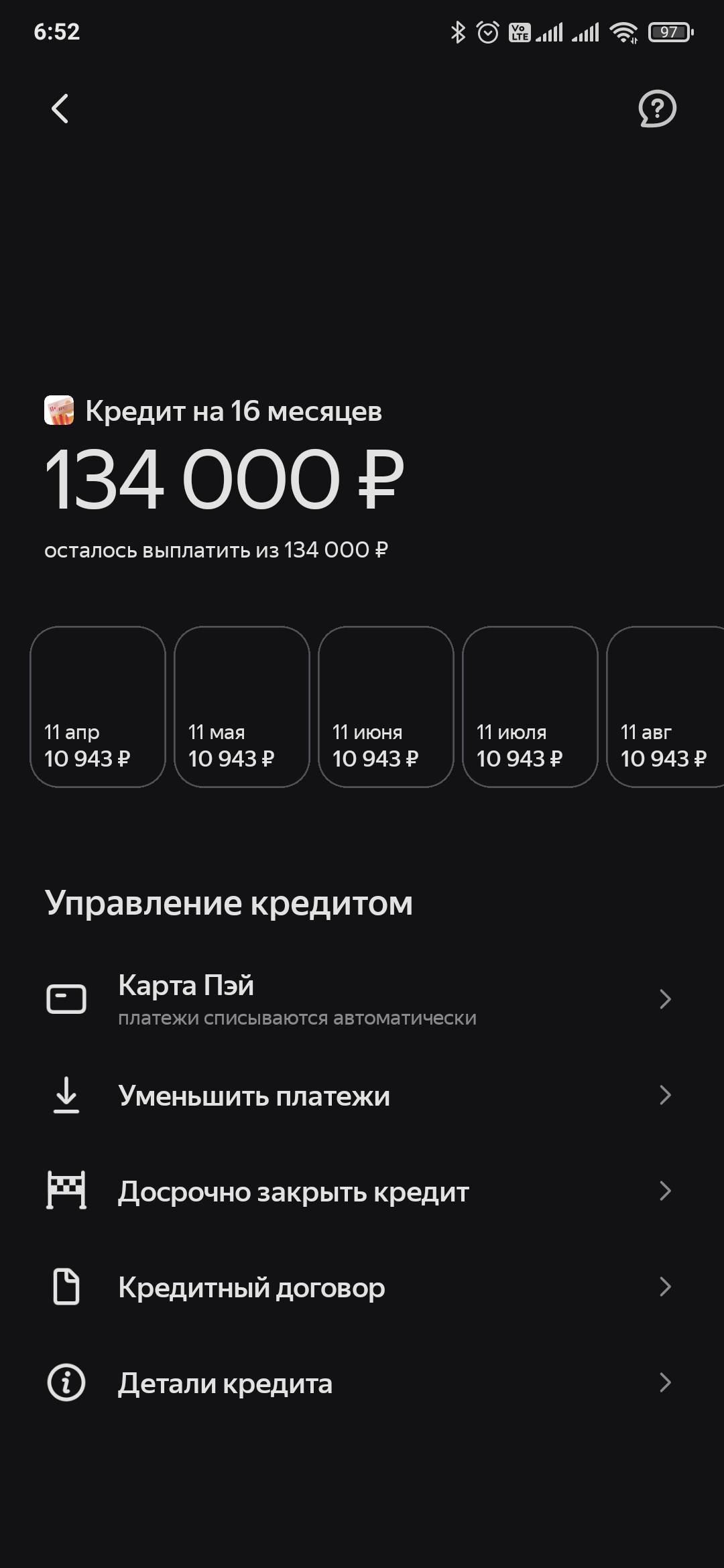This screenshot has width=724, height=1568.
Task: Tap the back arrow at top left
Action: tap(60, 109)
